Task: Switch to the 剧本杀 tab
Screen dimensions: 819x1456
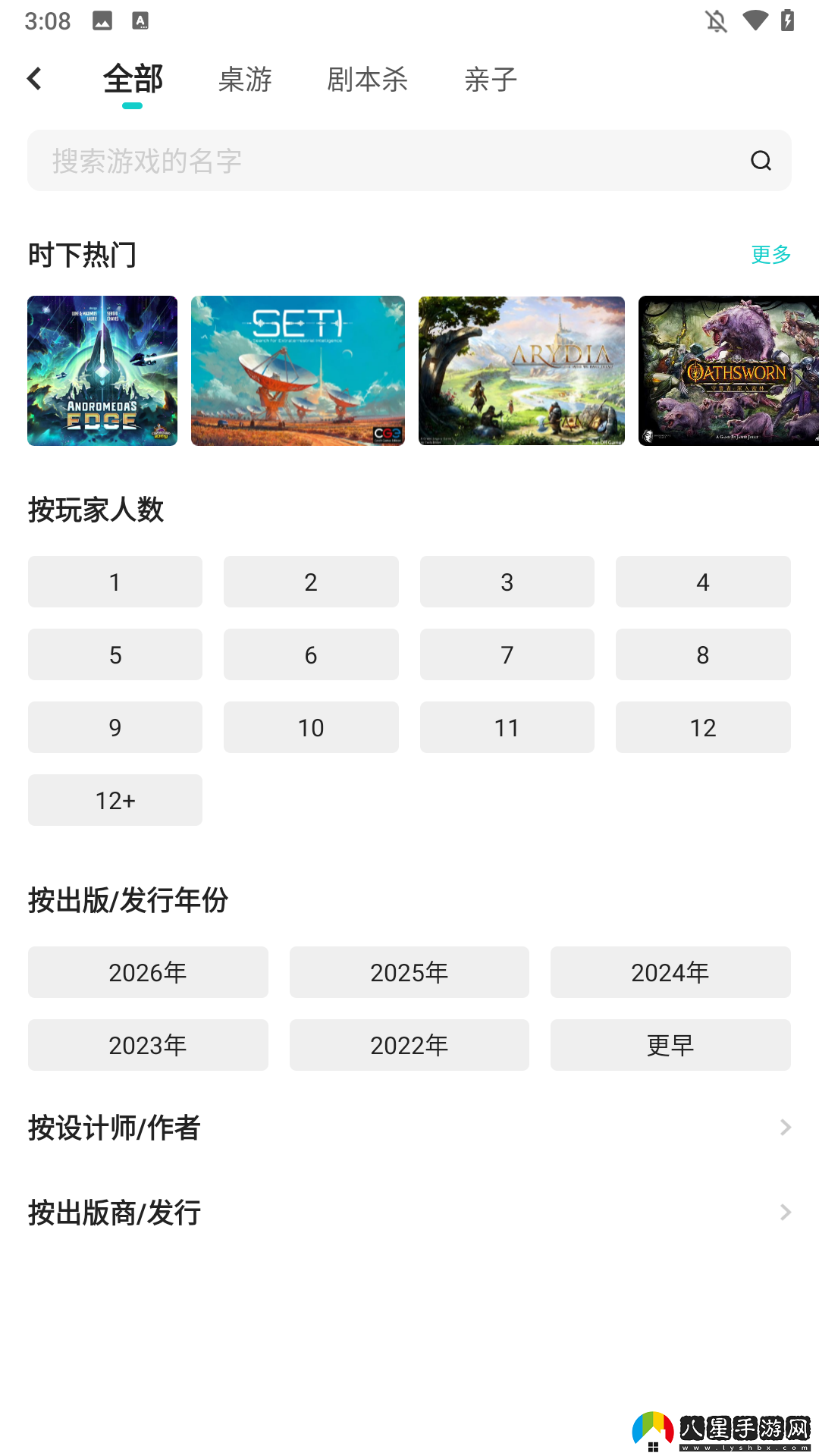Action: [x=368, y=80]
